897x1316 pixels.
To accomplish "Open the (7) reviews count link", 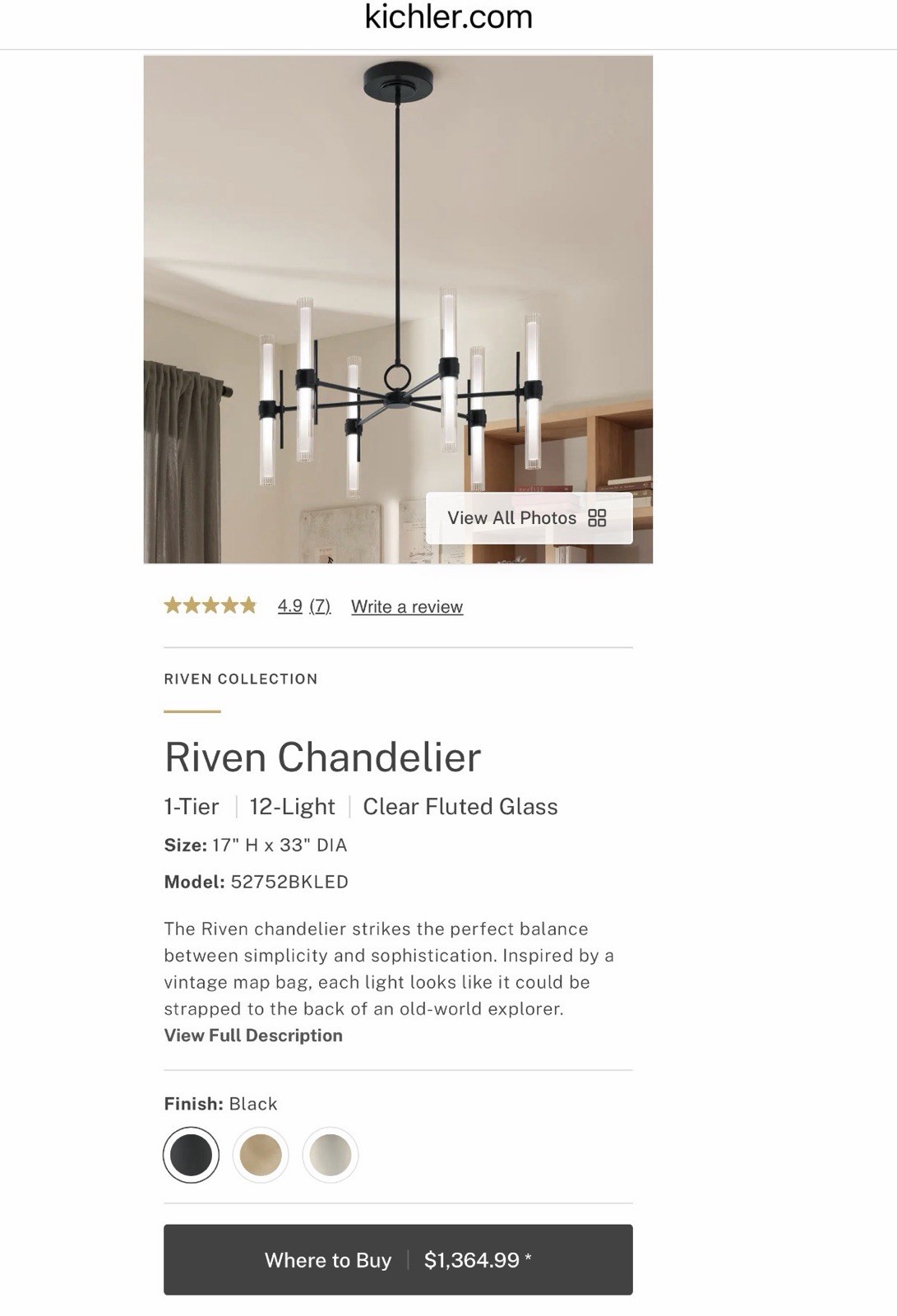I will click(320, 606).
